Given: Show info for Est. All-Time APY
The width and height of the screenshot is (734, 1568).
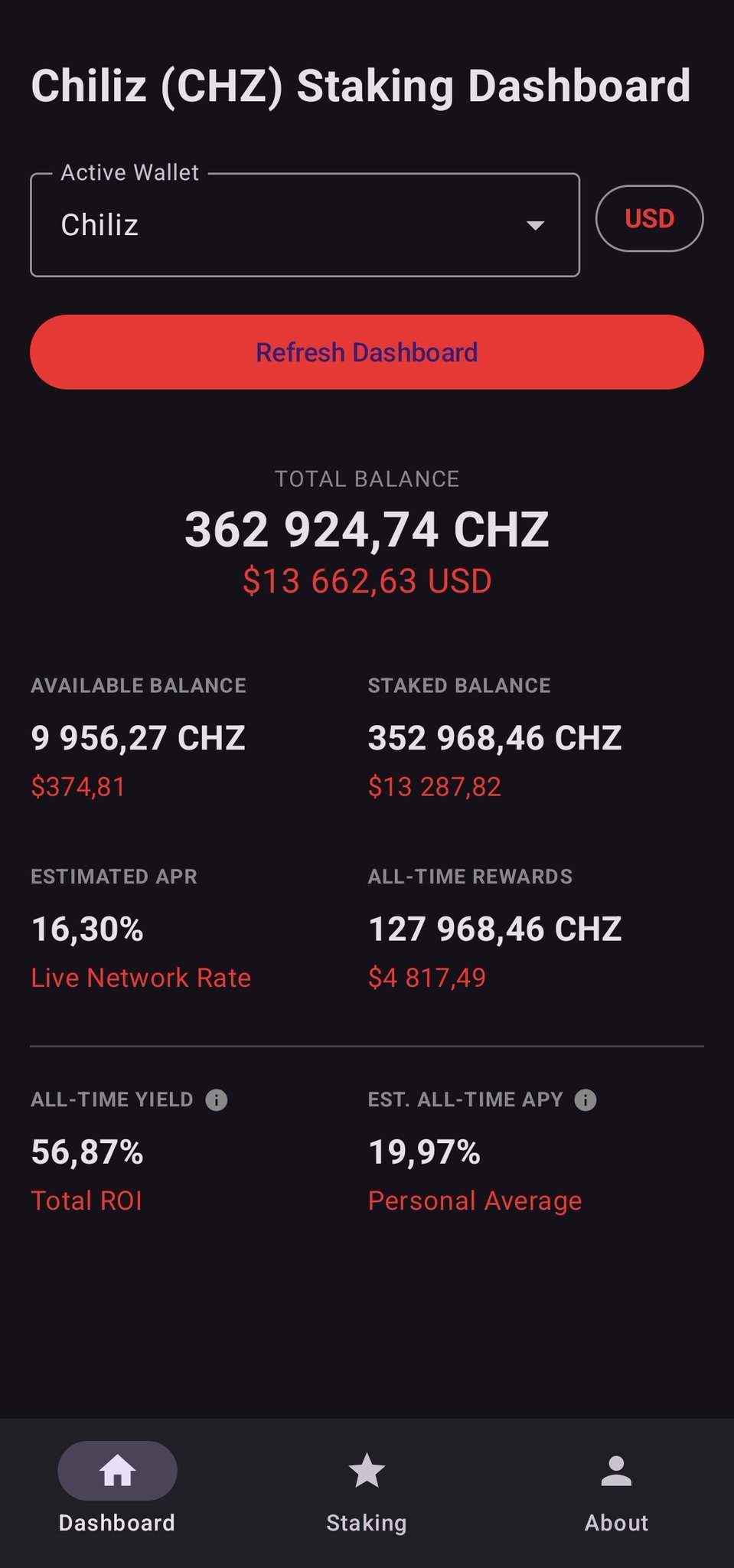Looking at the screenshot, I should (x=586, y=1100).
